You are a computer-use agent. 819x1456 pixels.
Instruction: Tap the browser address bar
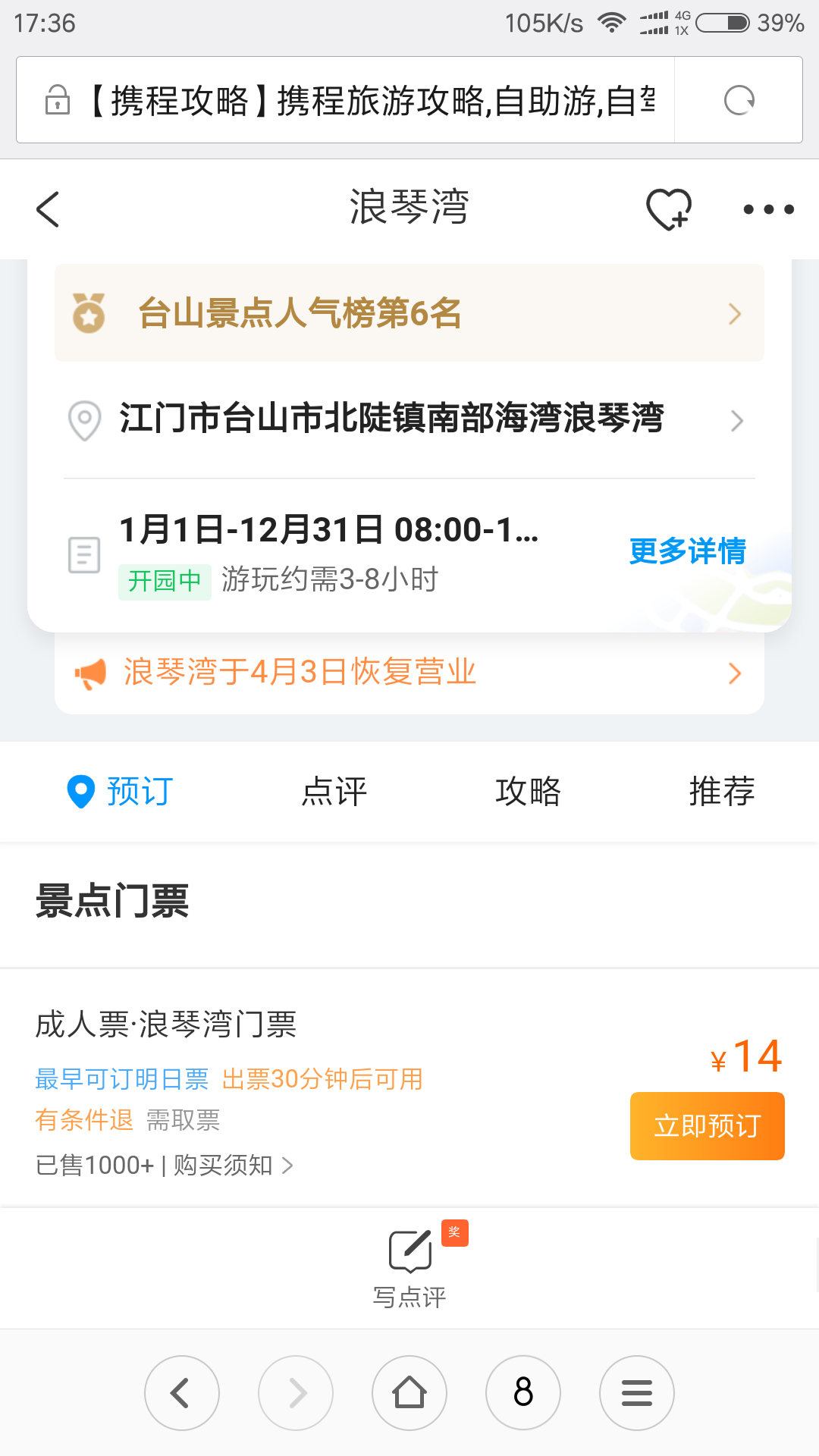click(x=346, y=100)
